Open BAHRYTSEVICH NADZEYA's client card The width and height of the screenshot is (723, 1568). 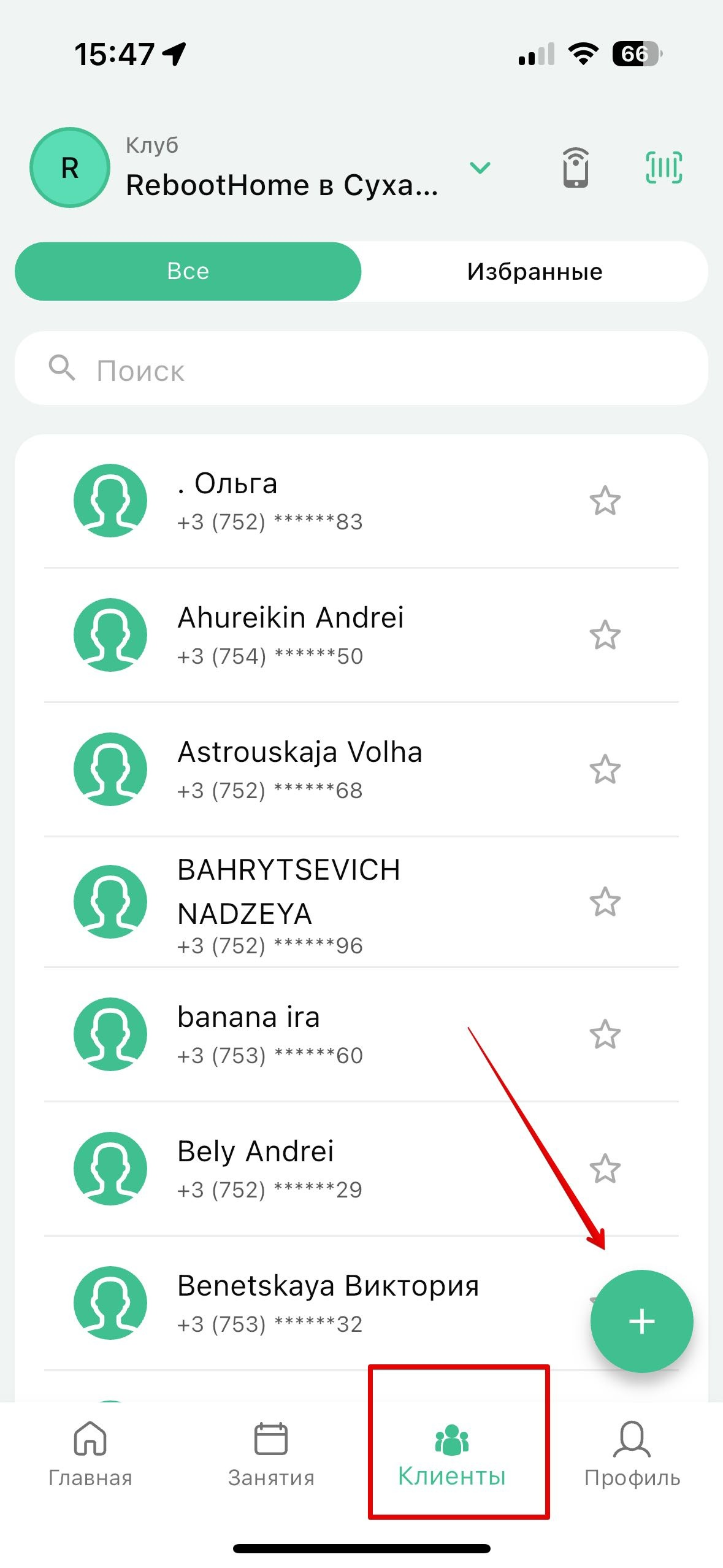point(307,902)
